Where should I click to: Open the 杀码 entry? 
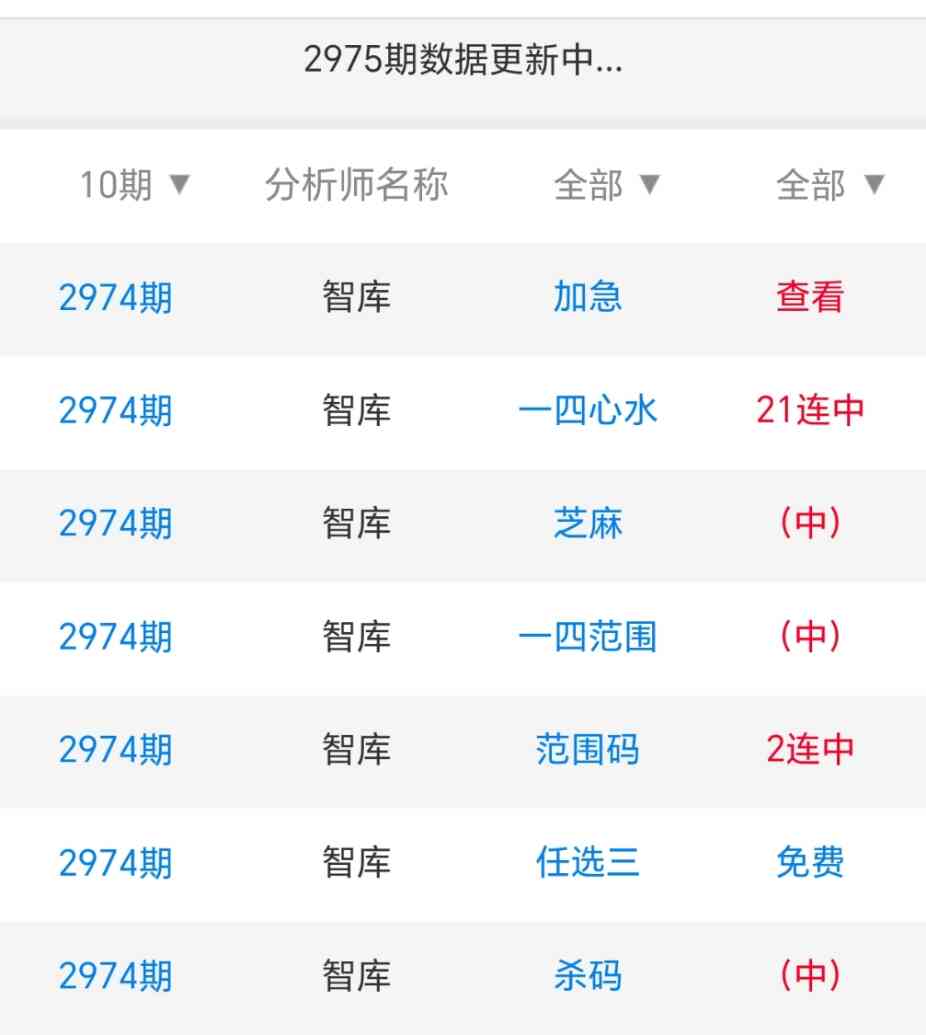point(588,976)
